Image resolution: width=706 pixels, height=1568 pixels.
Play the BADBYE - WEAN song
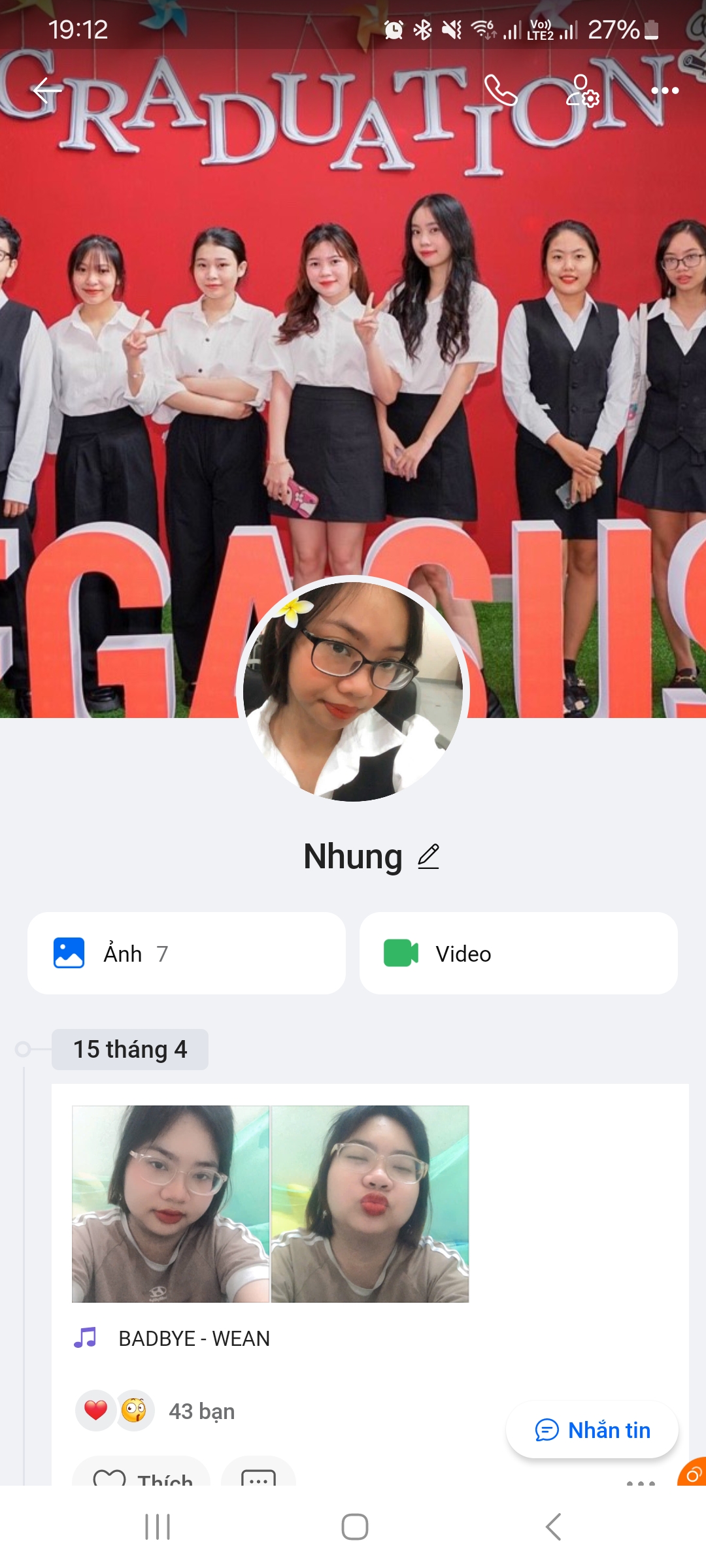(x=193, y=1339)
